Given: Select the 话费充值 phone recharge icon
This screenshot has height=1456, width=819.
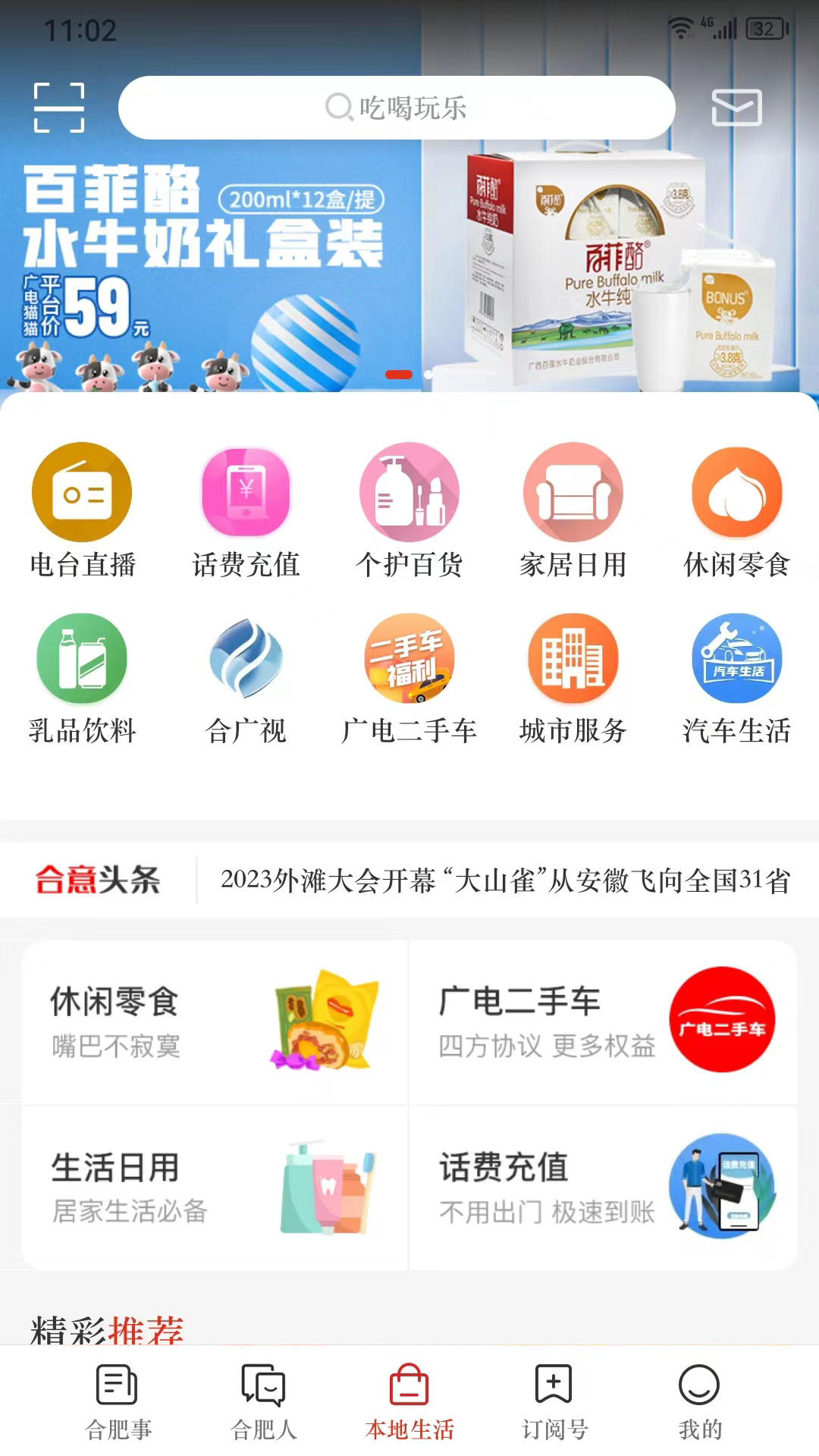Looking at the screenshot, I should coord(245,491).
